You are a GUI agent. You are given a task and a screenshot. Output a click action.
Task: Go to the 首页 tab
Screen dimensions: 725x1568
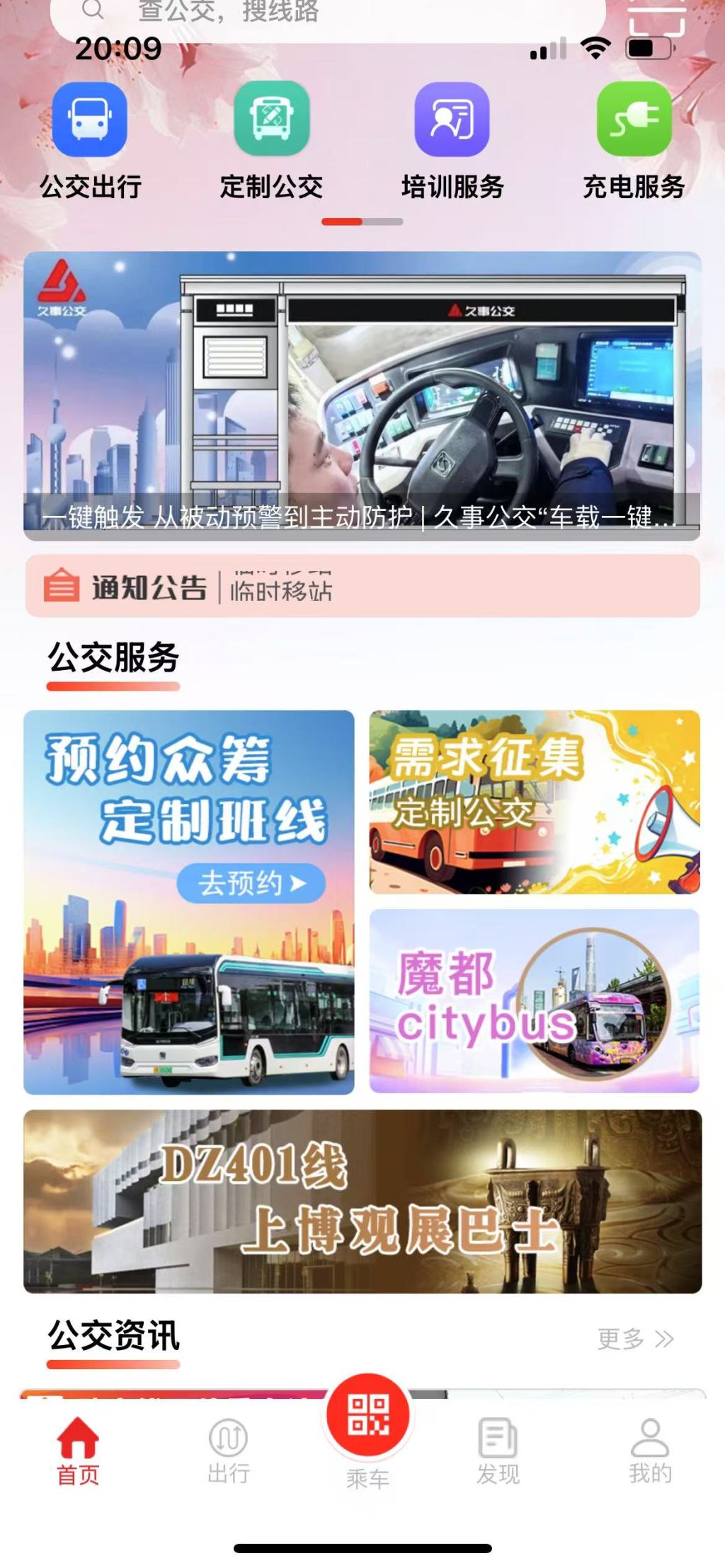(78, 1451)
